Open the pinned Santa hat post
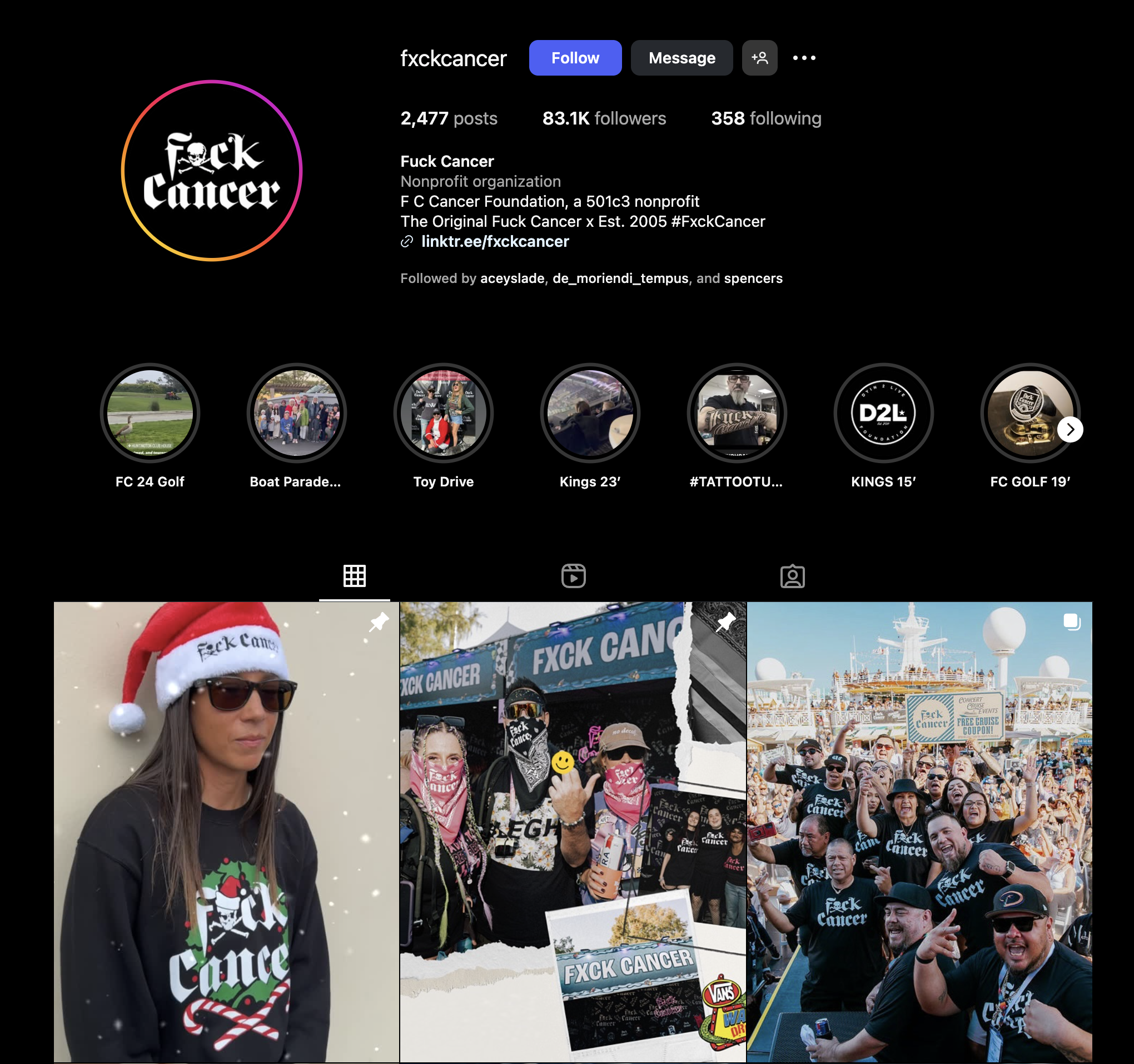The height and width of the screenshot is (1064, 1134). [x=226, y=831]
